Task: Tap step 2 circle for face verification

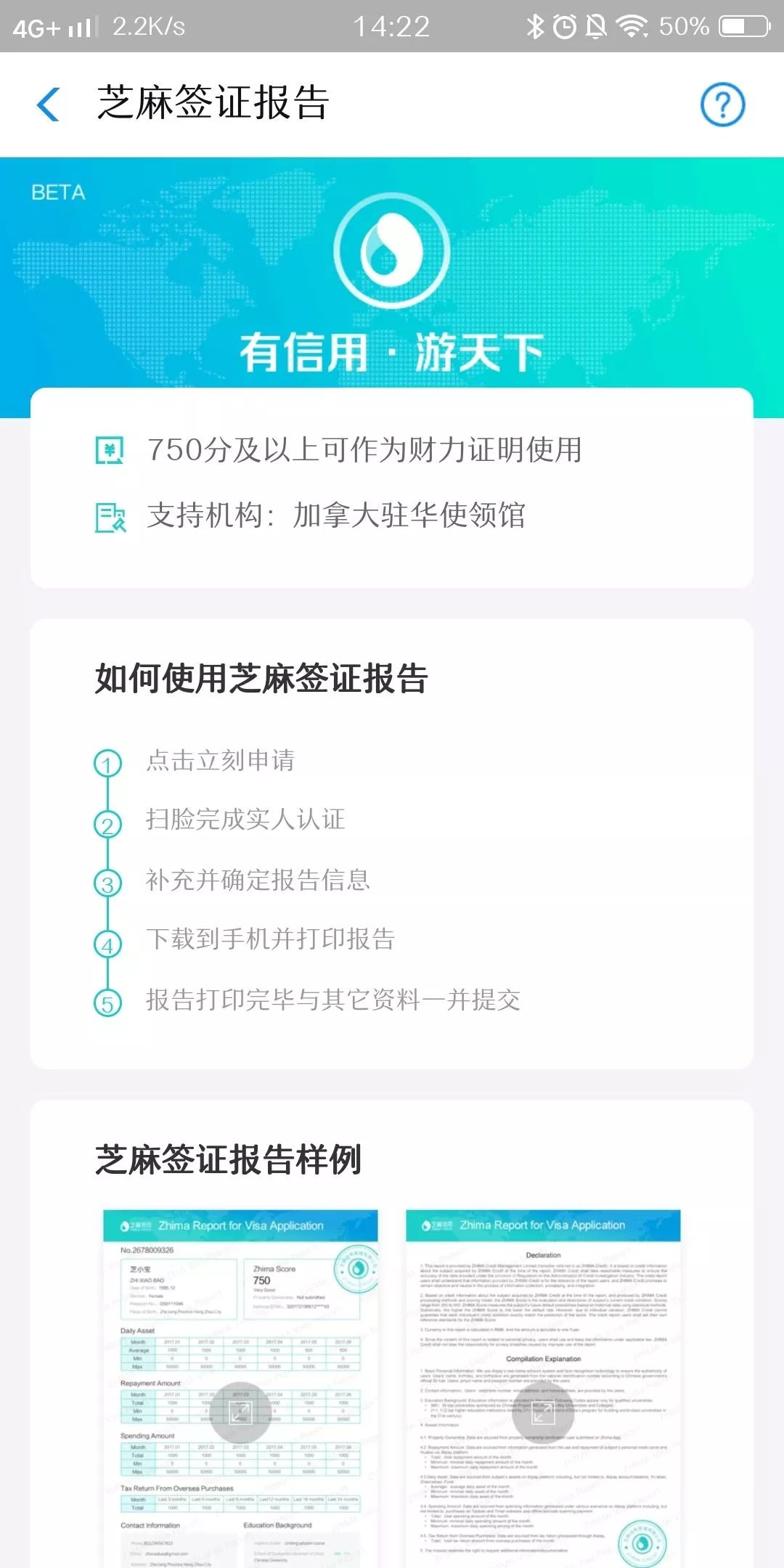Action: (x=107, y=822)
